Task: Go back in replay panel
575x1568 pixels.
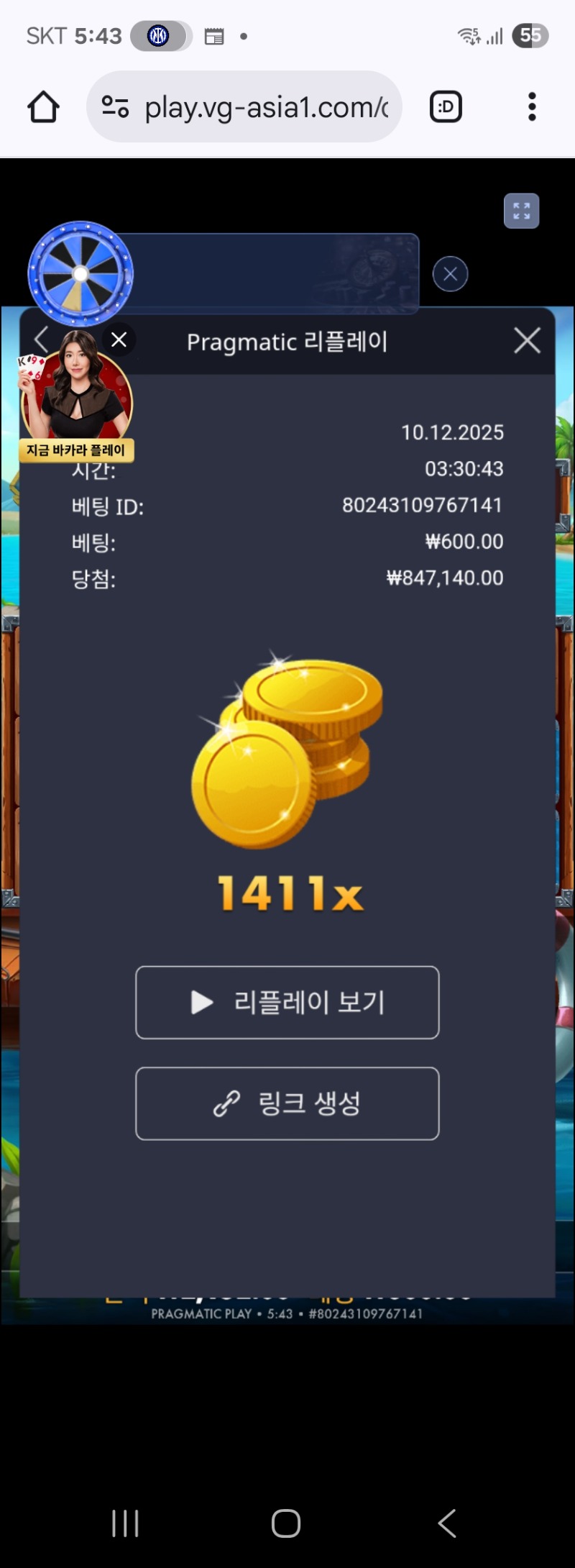Action: coord(41,338)
